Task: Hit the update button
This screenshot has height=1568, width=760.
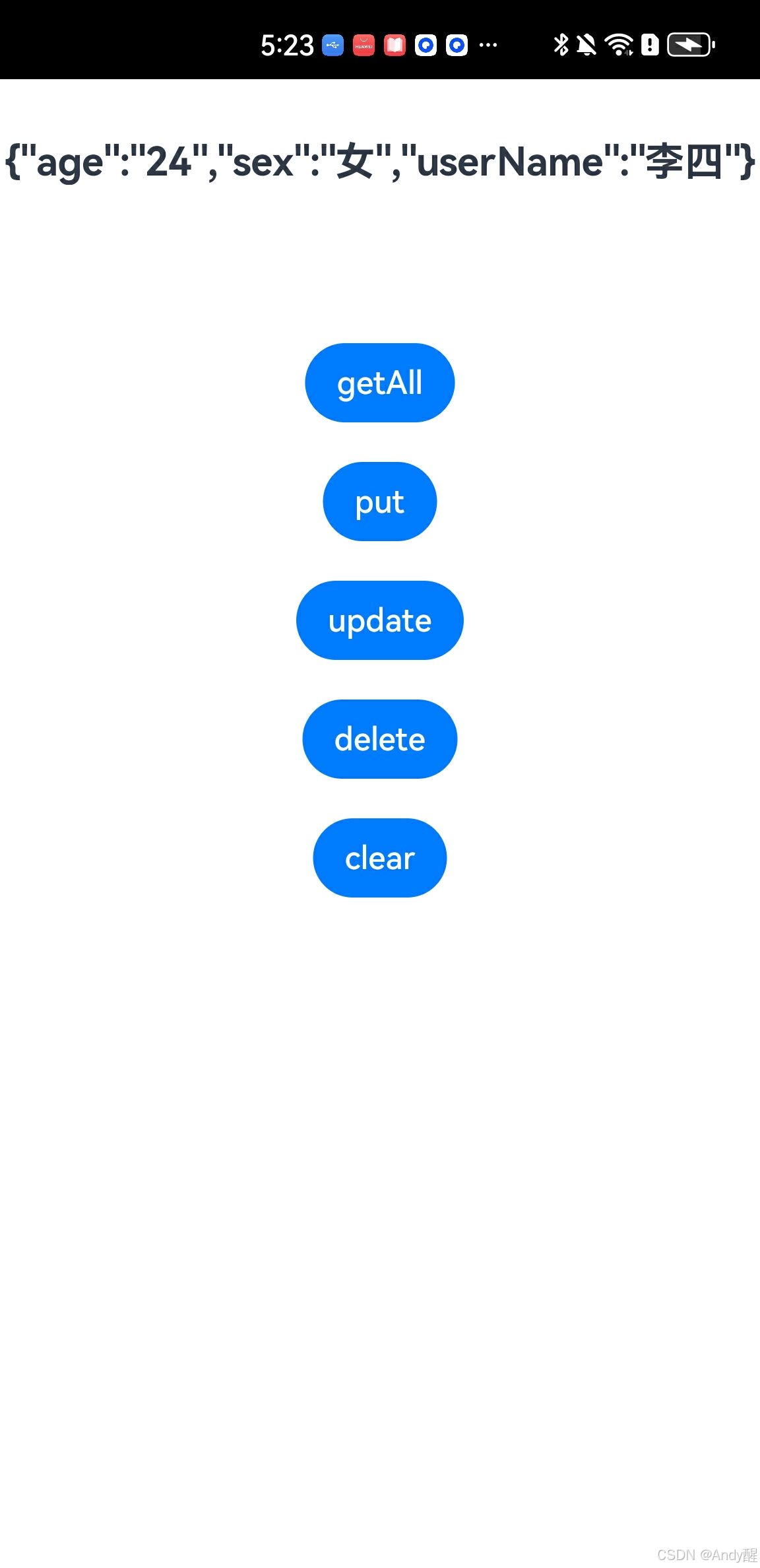Action: coord(380,620)
